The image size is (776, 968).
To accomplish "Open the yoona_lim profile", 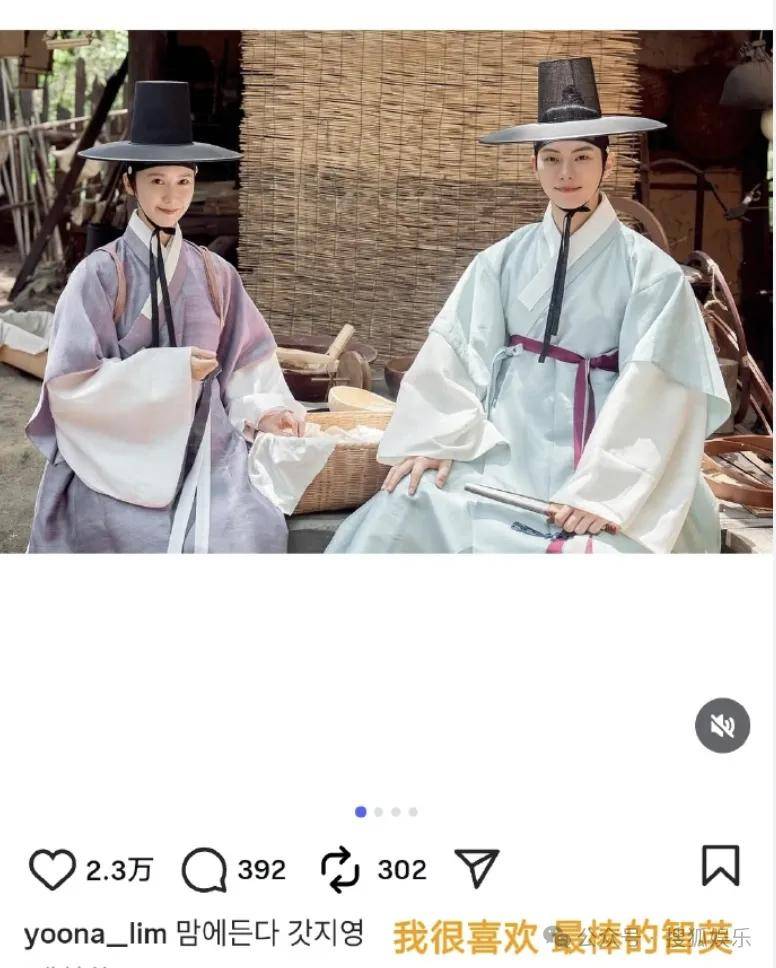I will (94, 934).
